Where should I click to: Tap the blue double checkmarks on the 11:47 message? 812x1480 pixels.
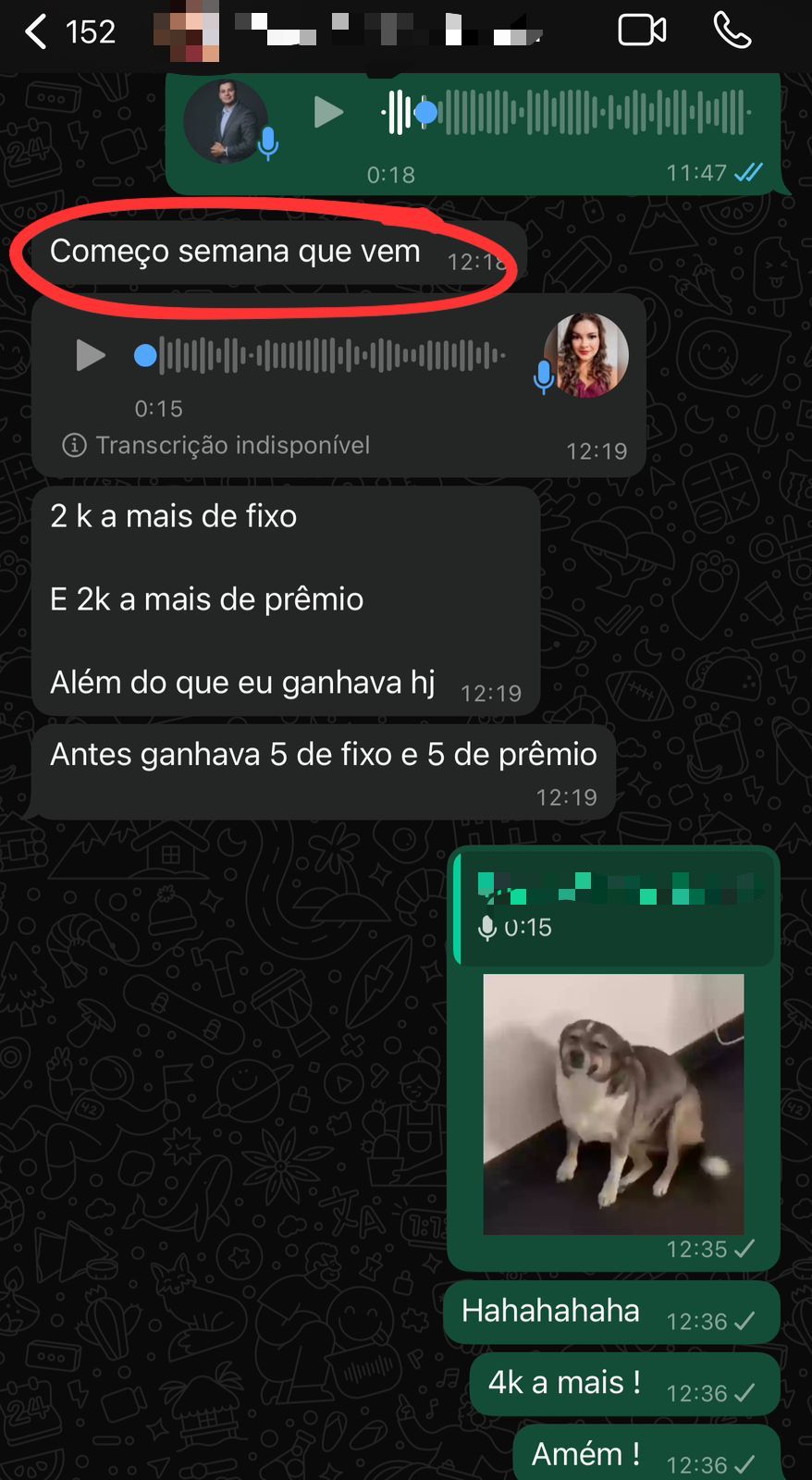pos(746,172)
